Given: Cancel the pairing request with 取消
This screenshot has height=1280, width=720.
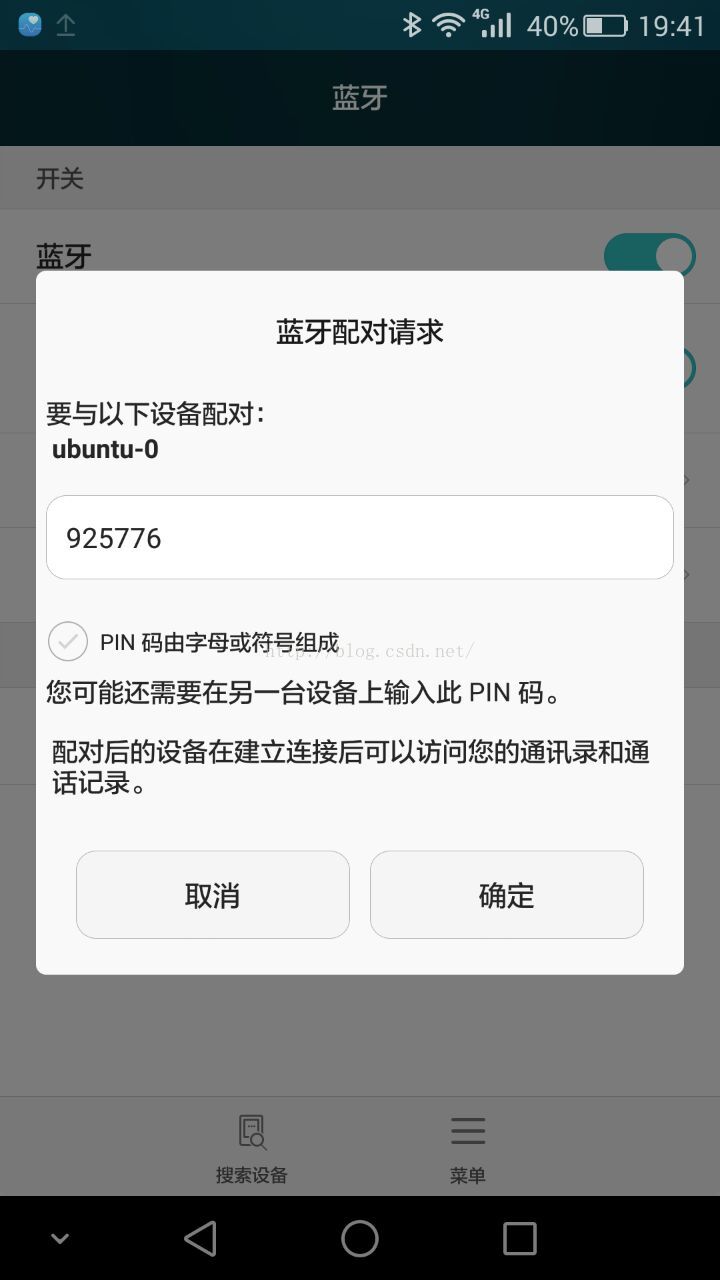Looking at the screenshot, I should [213, 894].
